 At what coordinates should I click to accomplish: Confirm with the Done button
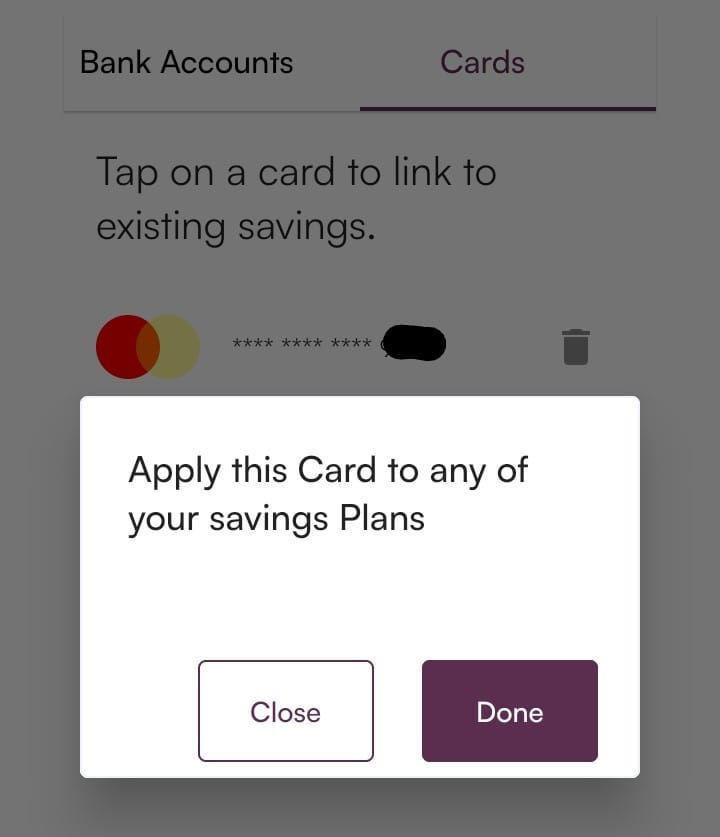(x=510, y=711)
